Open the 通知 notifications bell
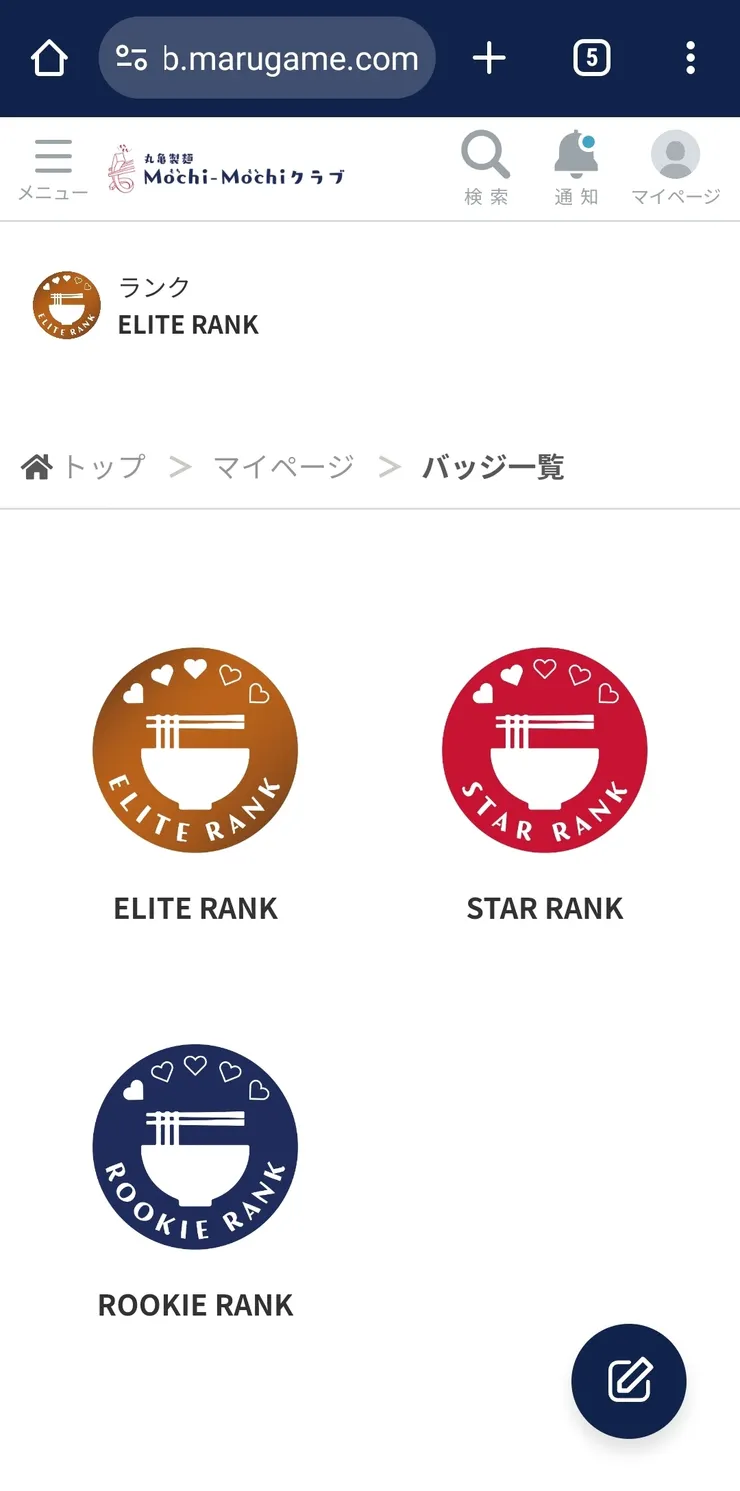 [x=577, y=158]
